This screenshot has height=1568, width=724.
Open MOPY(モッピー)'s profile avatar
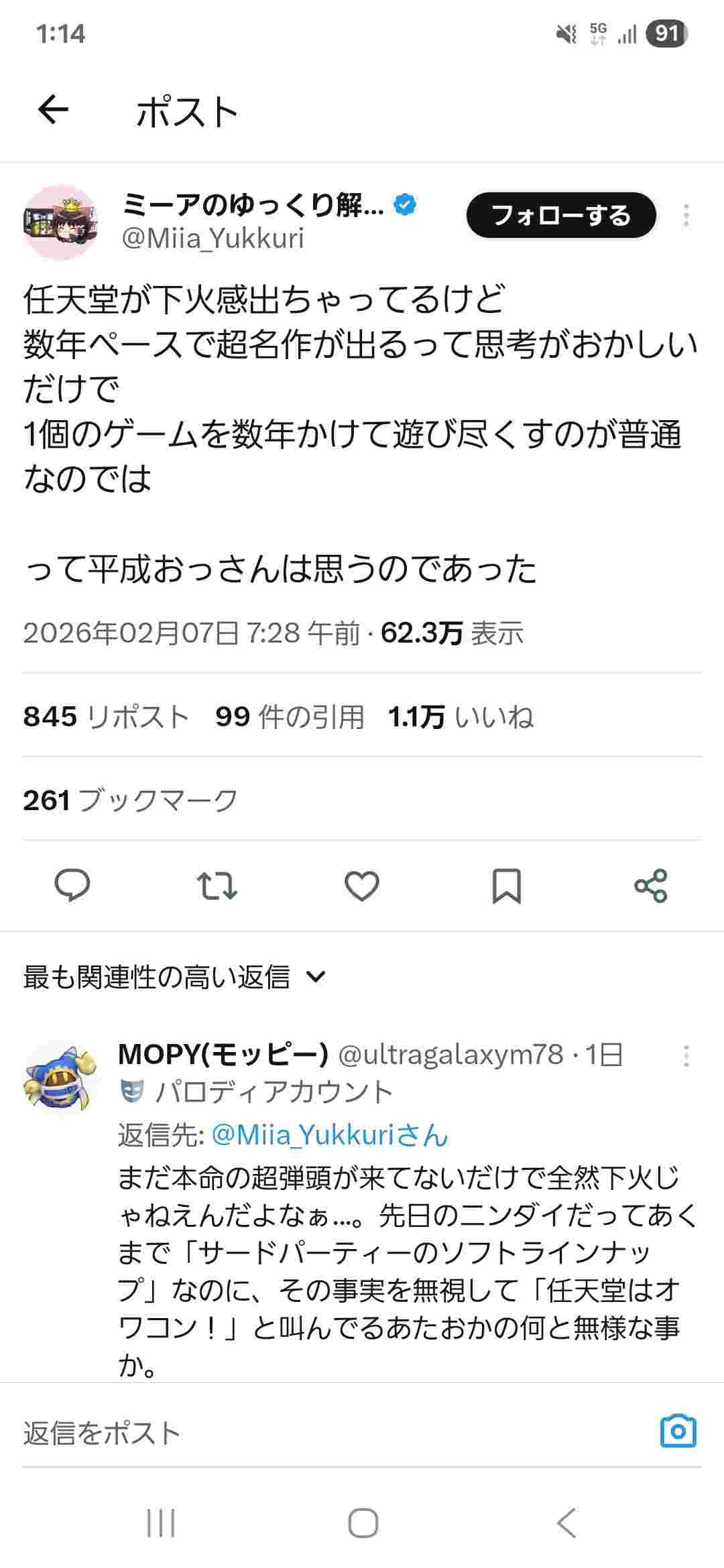[61, 1077]
